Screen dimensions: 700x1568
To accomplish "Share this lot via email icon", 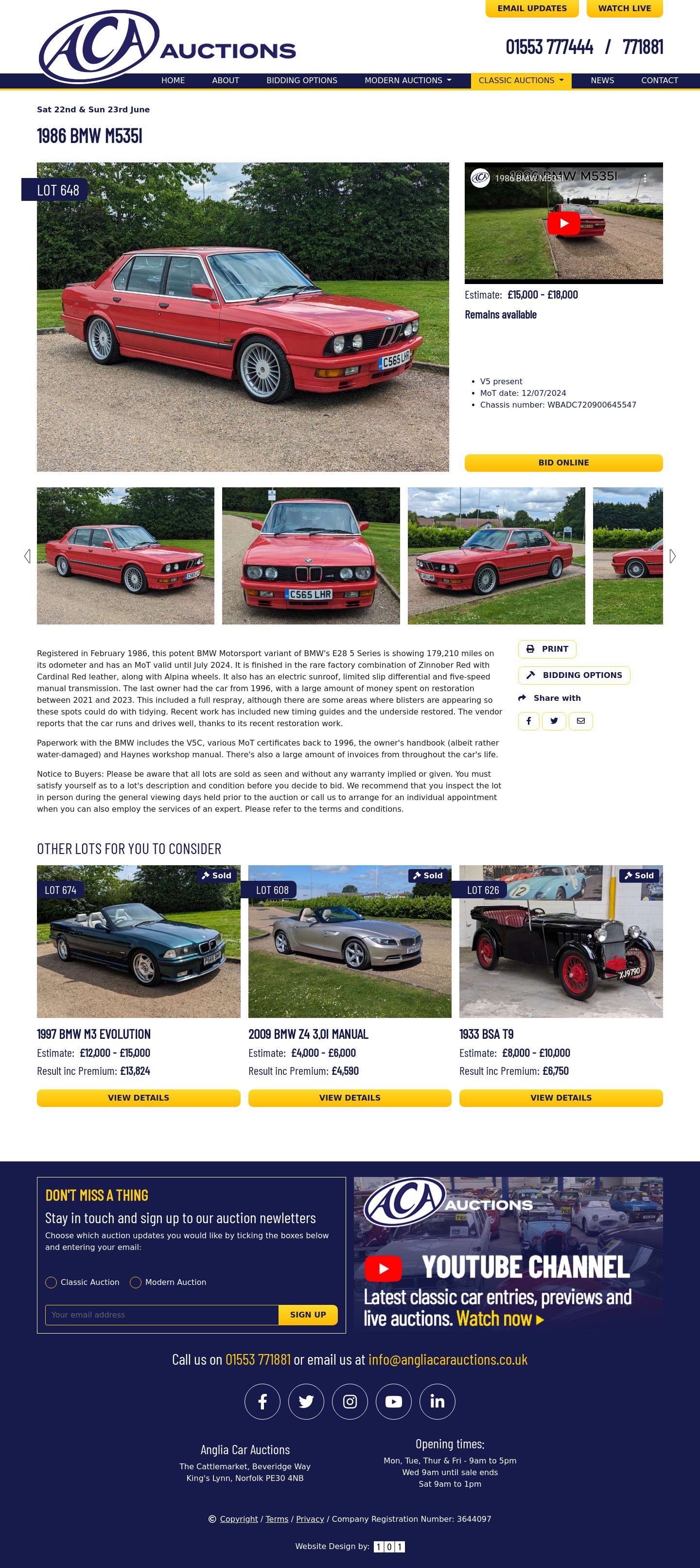I will click(581, 721).
